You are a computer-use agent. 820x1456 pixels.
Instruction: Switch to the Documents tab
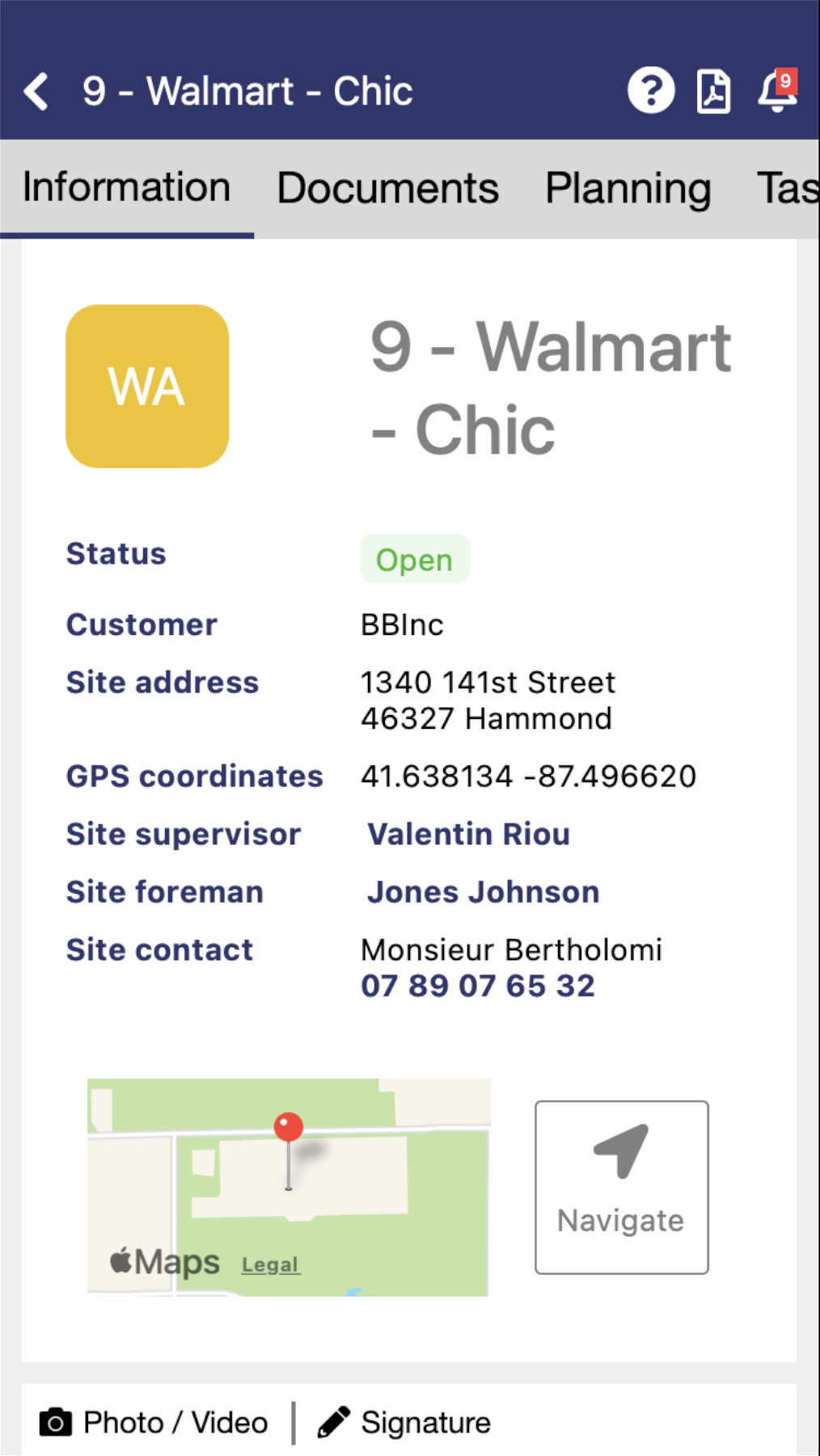click(387, 188)
